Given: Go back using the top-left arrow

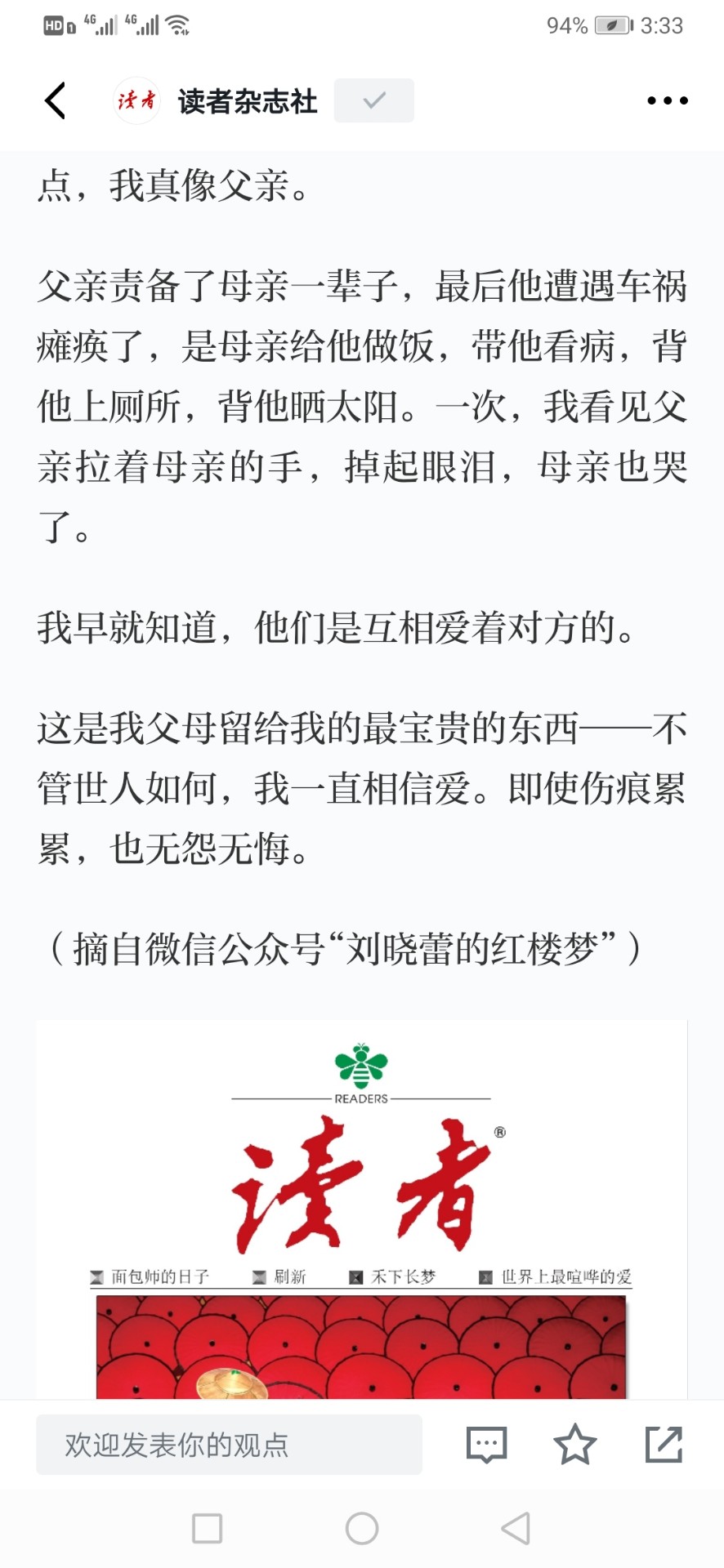Looking at the screenshot, I should point(55,100).
